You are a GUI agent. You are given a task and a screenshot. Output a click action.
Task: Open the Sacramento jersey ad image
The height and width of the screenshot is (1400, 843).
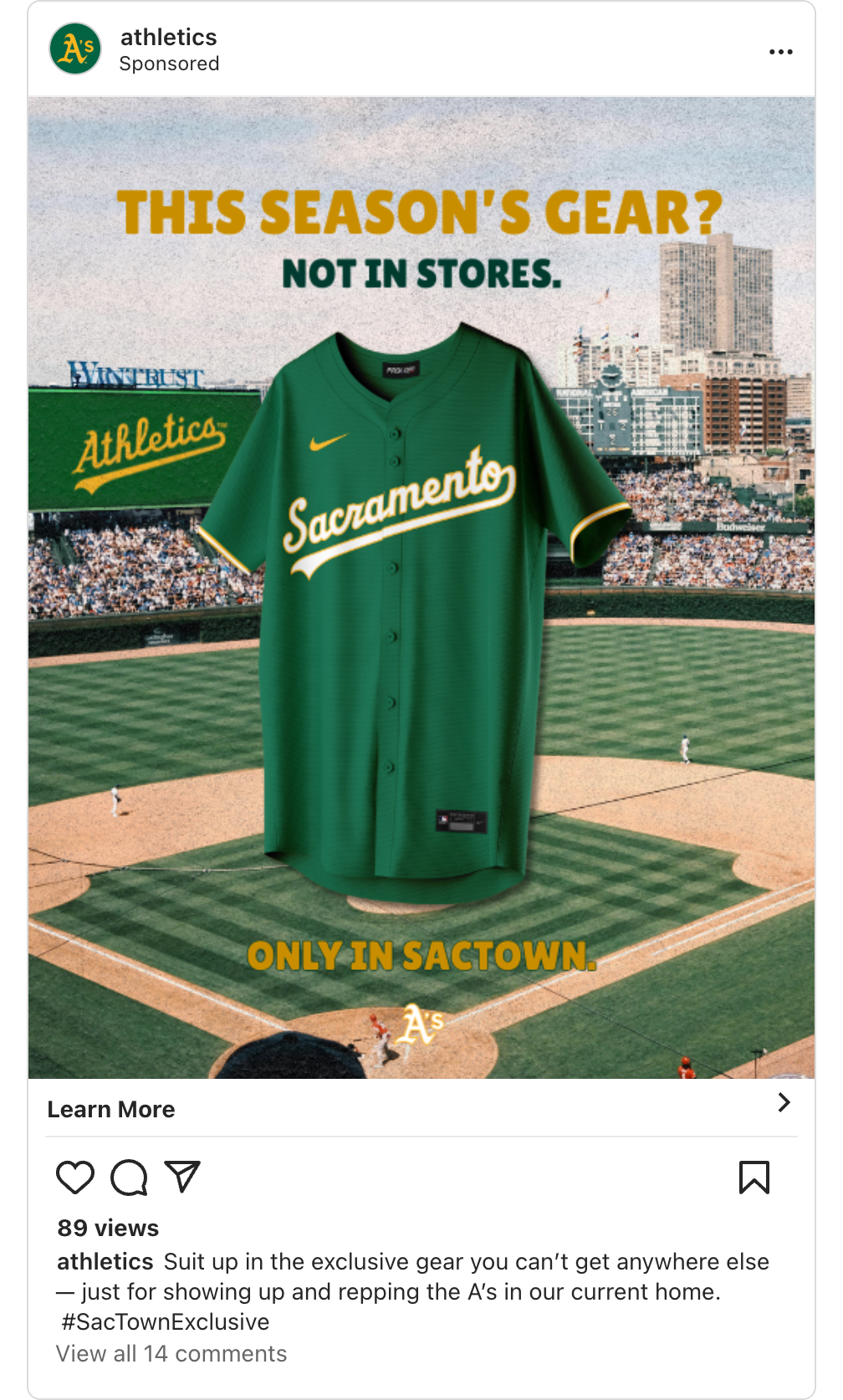[421, 587]
